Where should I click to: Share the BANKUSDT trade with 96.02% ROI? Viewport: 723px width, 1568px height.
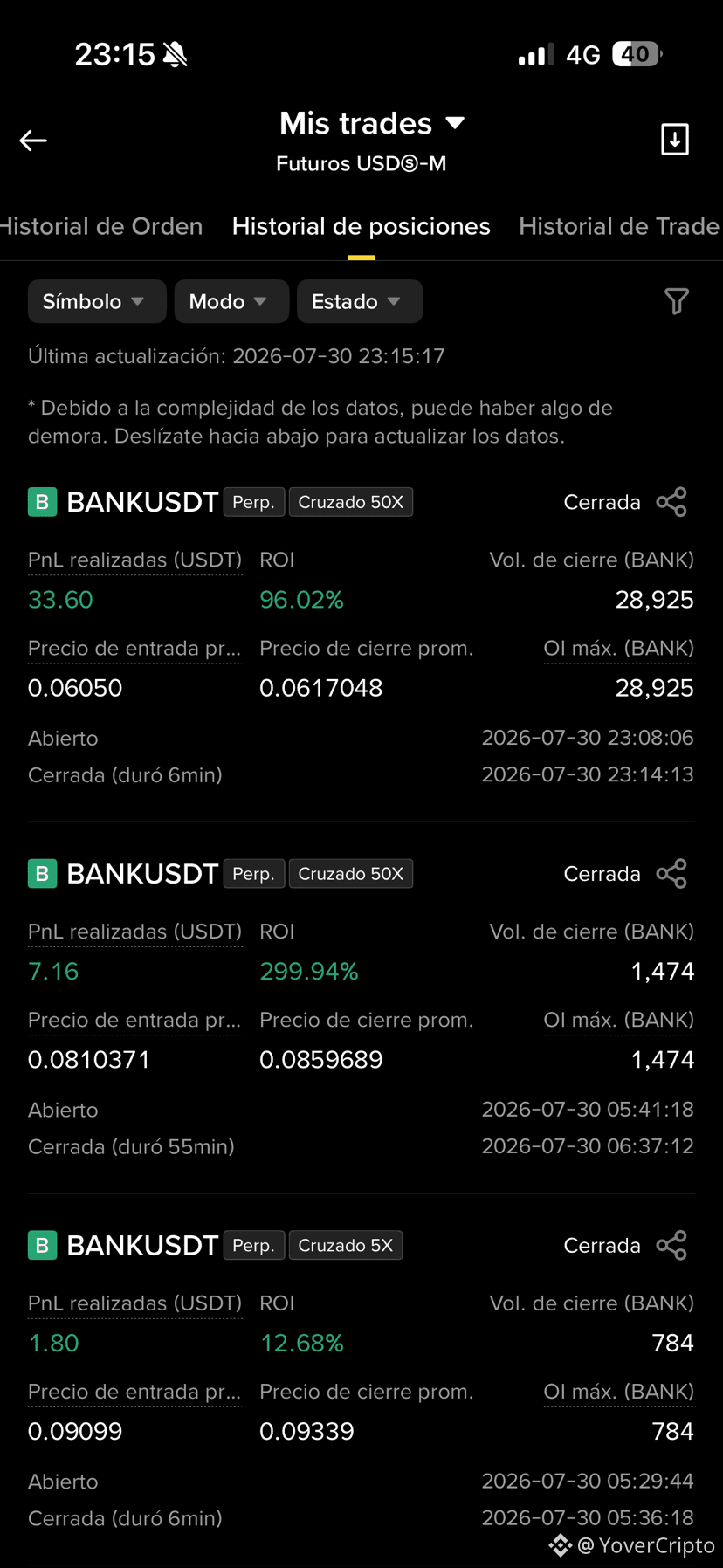click(x=671, y=502)
